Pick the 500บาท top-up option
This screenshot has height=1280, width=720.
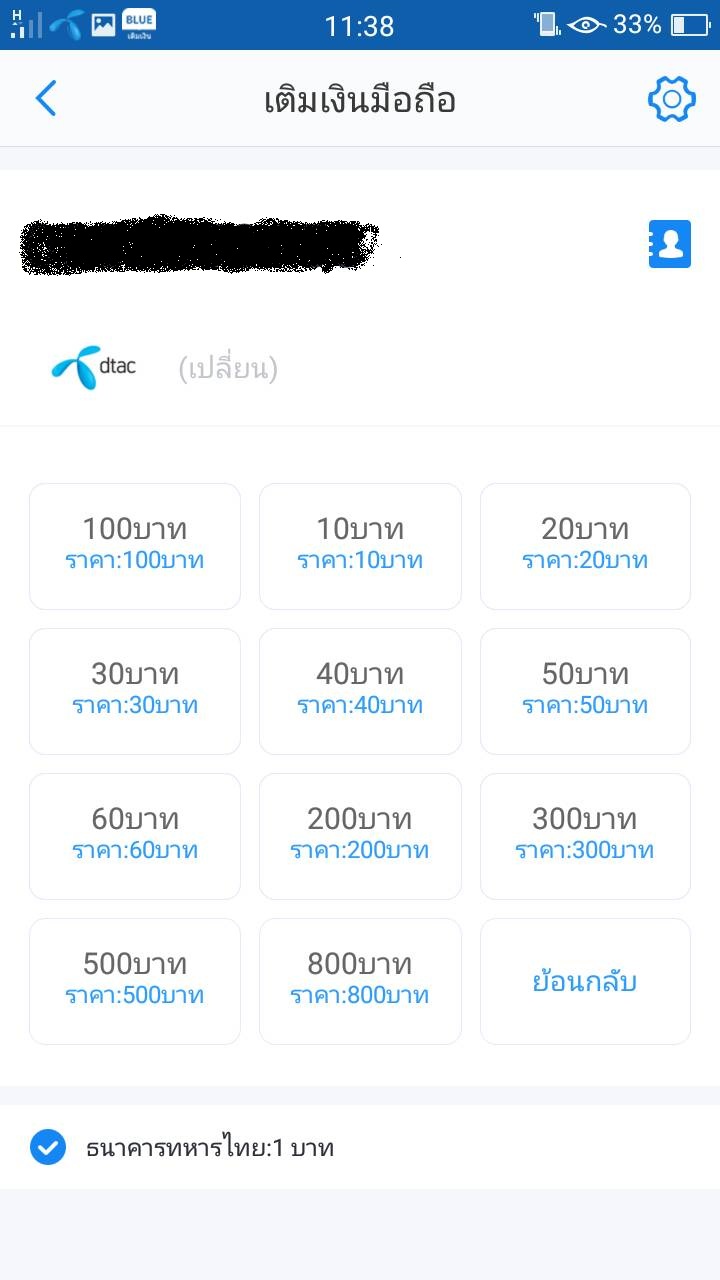click(135, 981)
